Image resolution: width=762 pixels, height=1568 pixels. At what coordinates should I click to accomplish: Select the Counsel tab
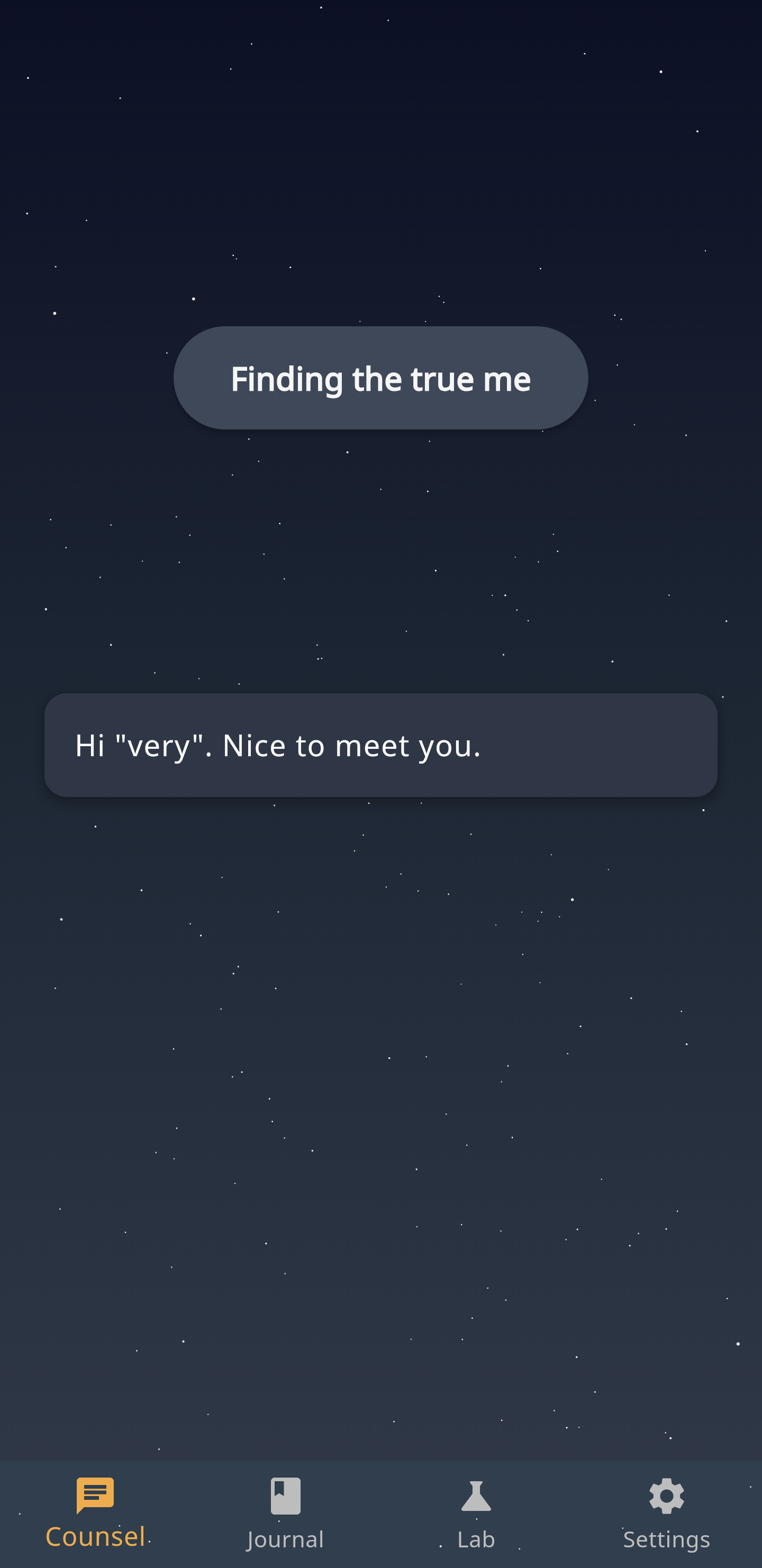click(x=95, y=1513)
